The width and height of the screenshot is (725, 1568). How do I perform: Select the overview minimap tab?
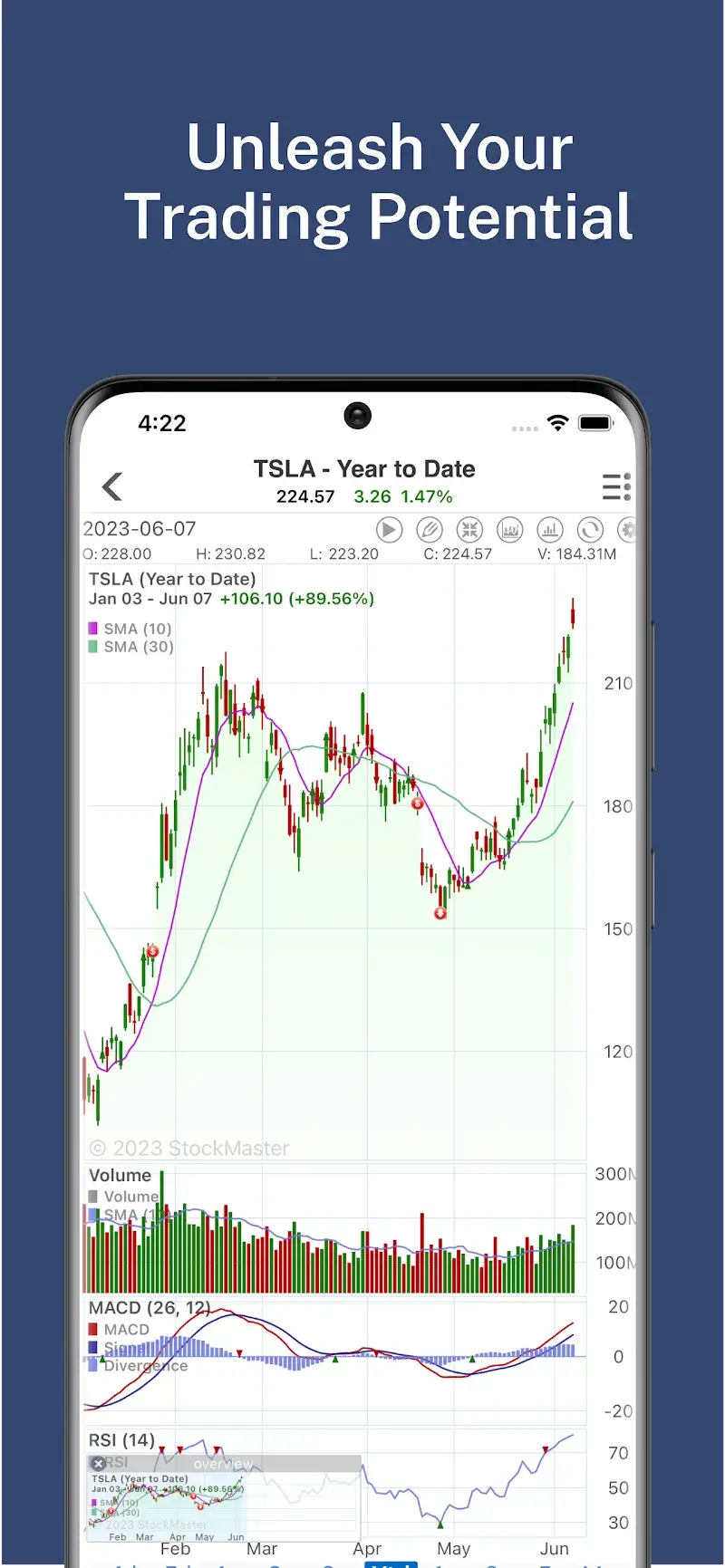point(222,1463)
